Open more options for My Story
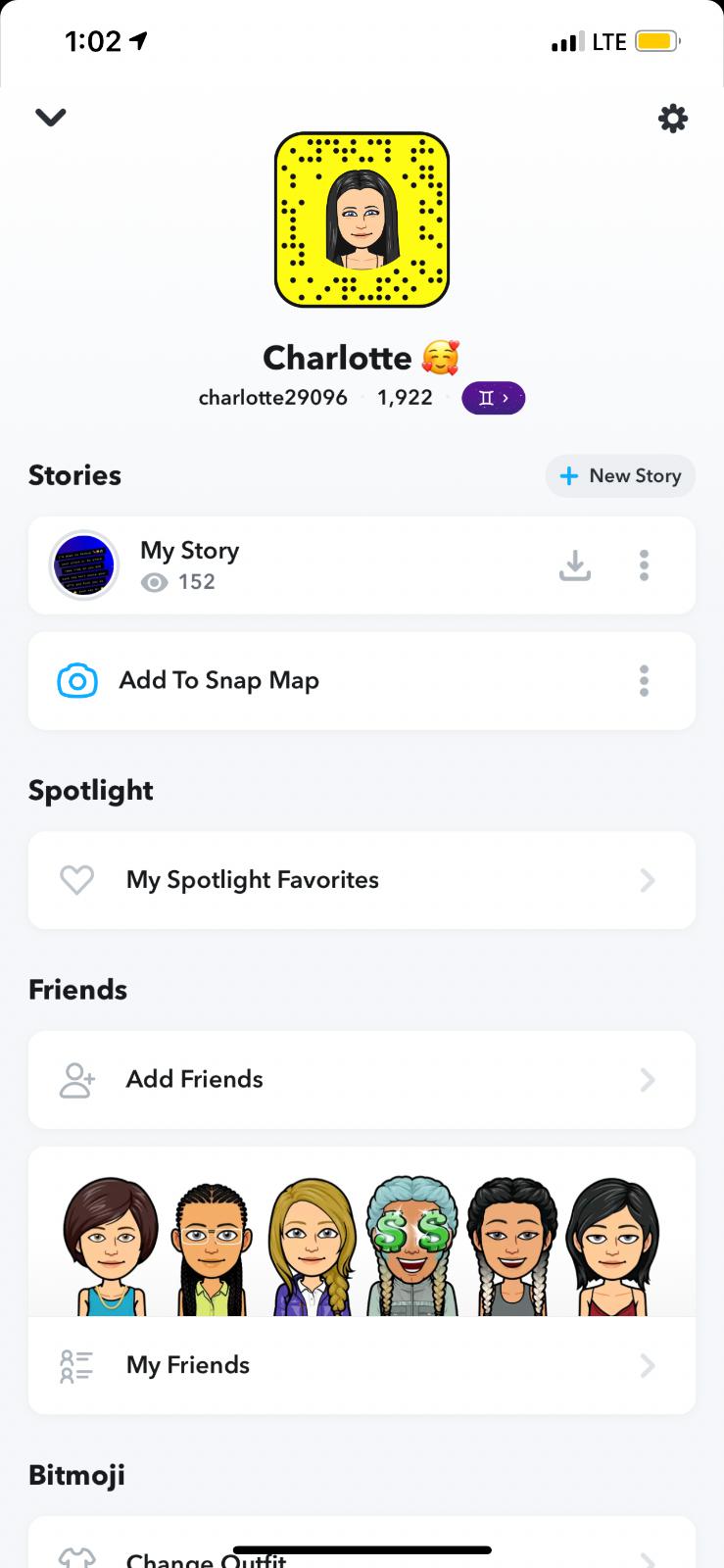This screenshot has height=1568, width=724. [x=644, y=565]
